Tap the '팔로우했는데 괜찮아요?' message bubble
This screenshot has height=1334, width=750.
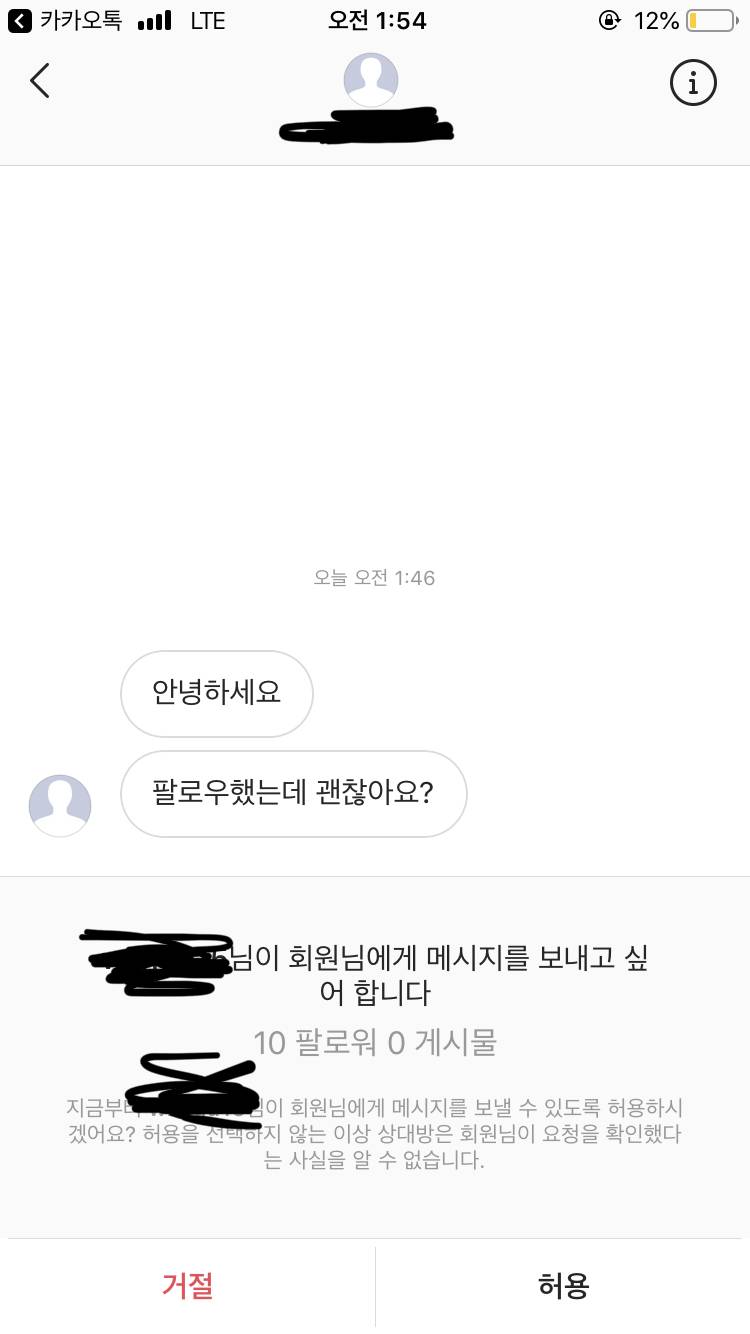293,794
